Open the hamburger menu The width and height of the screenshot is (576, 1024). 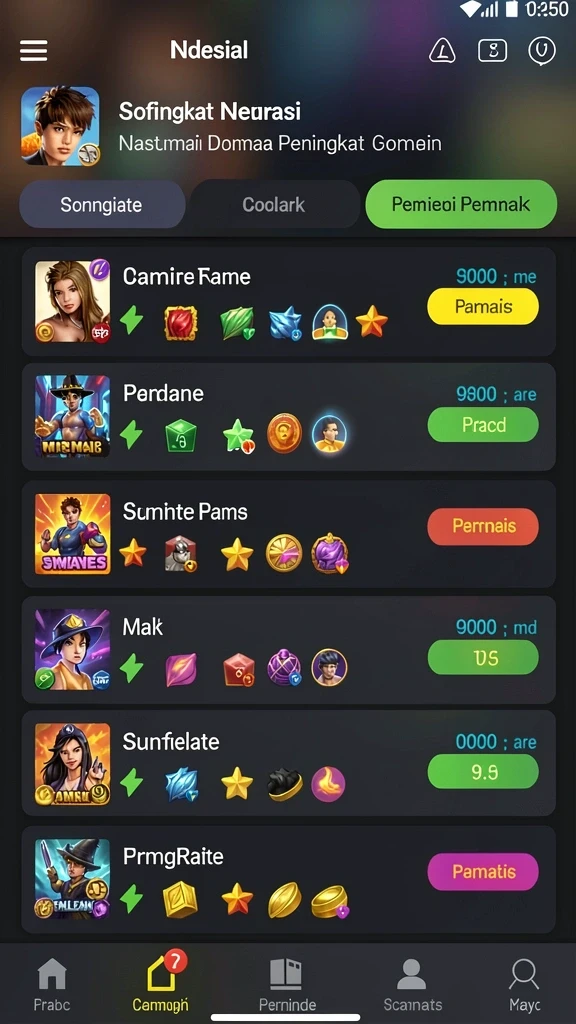[33, 51]
